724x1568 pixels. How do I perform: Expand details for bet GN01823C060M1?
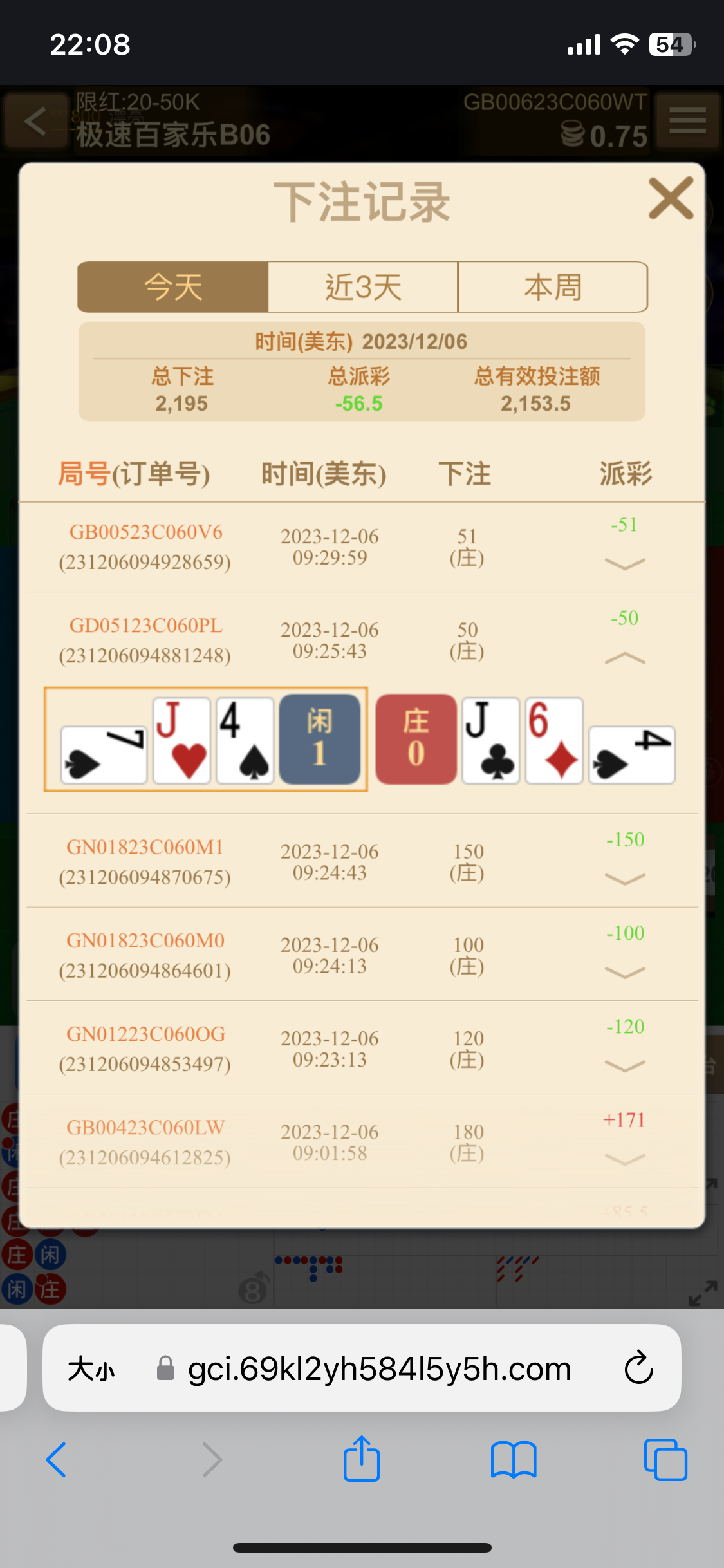click(625, 879)
